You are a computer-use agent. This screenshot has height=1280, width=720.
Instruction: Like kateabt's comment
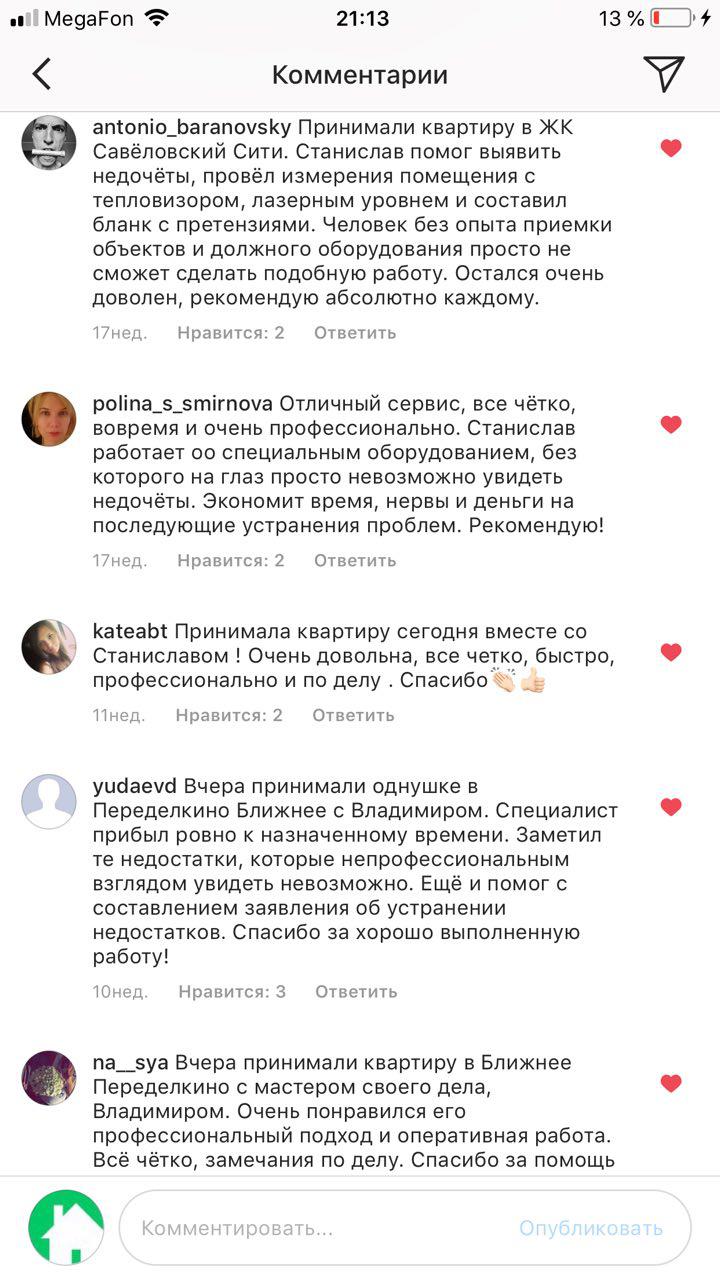click(671, 652)
